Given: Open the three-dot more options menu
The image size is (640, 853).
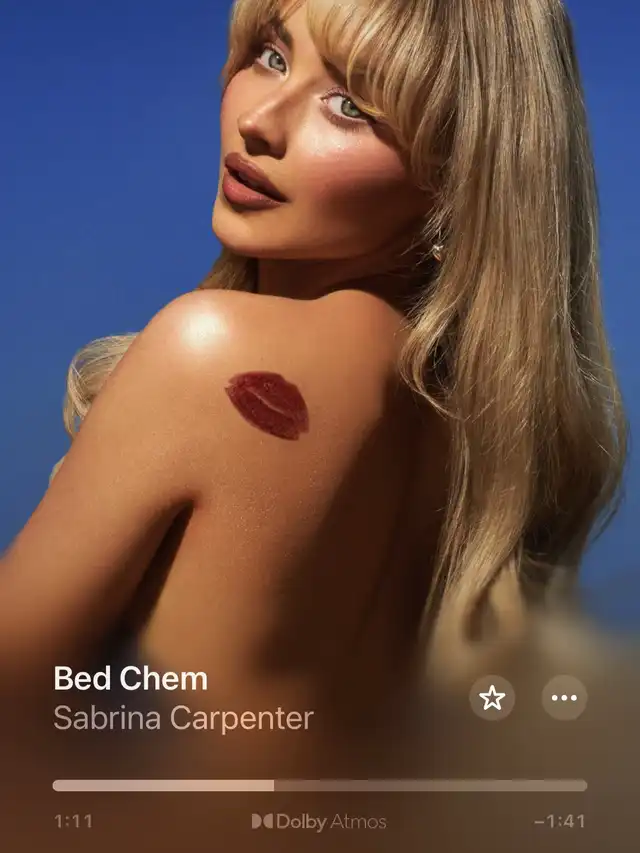Looking at the screenshot, I should (x=564, y=698).
